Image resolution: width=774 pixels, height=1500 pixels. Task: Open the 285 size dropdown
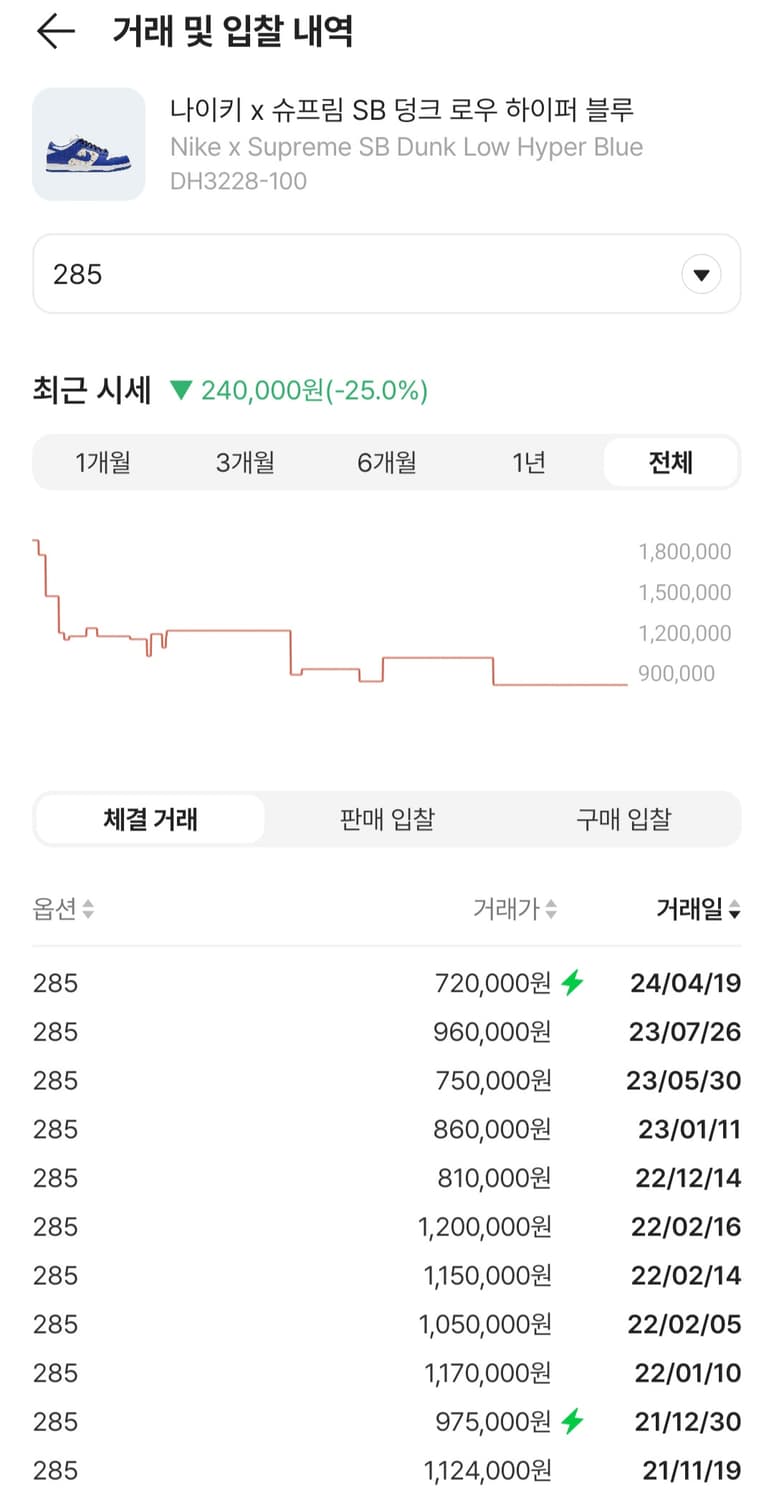386,273
